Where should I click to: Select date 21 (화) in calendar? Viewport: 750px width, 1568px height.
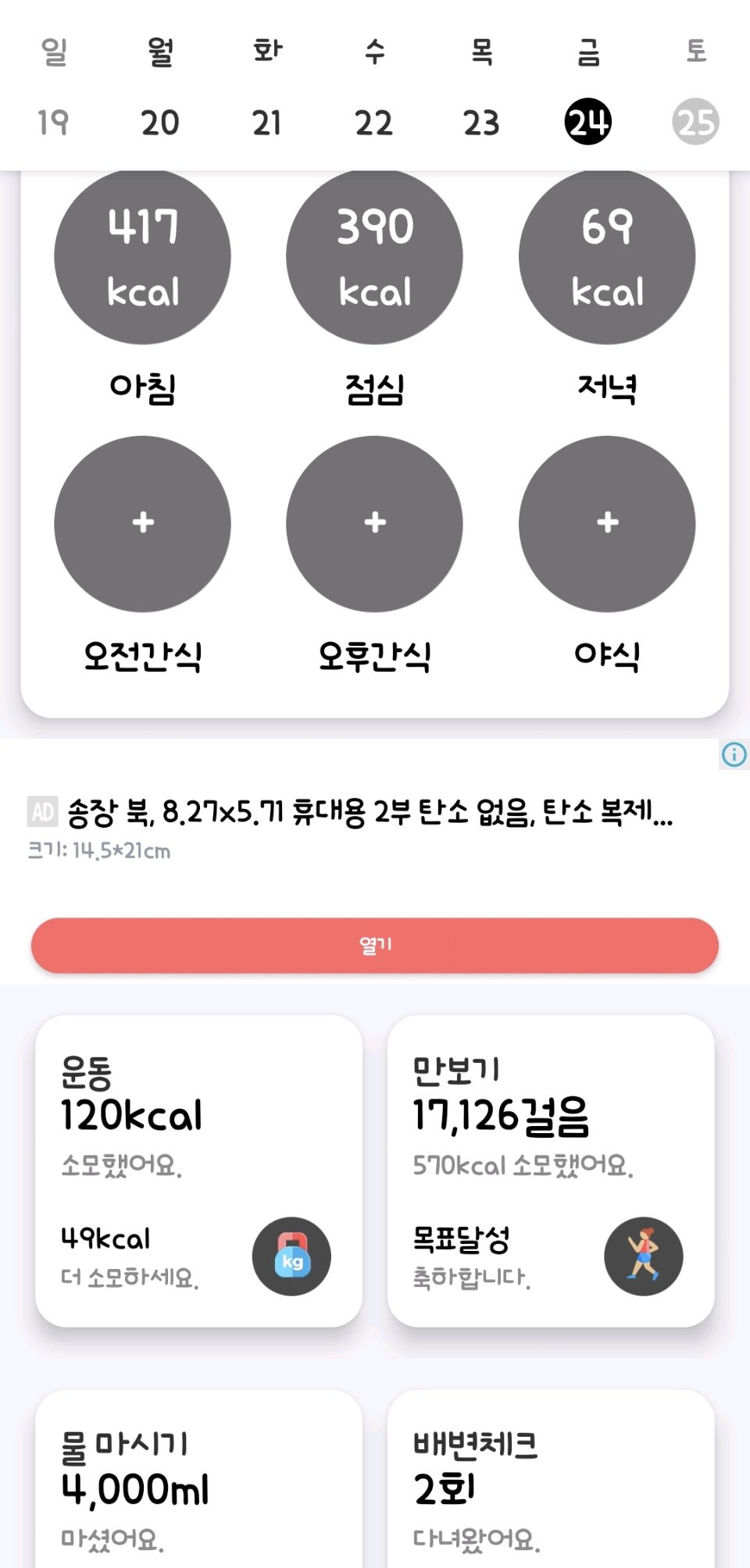(267, 123)
